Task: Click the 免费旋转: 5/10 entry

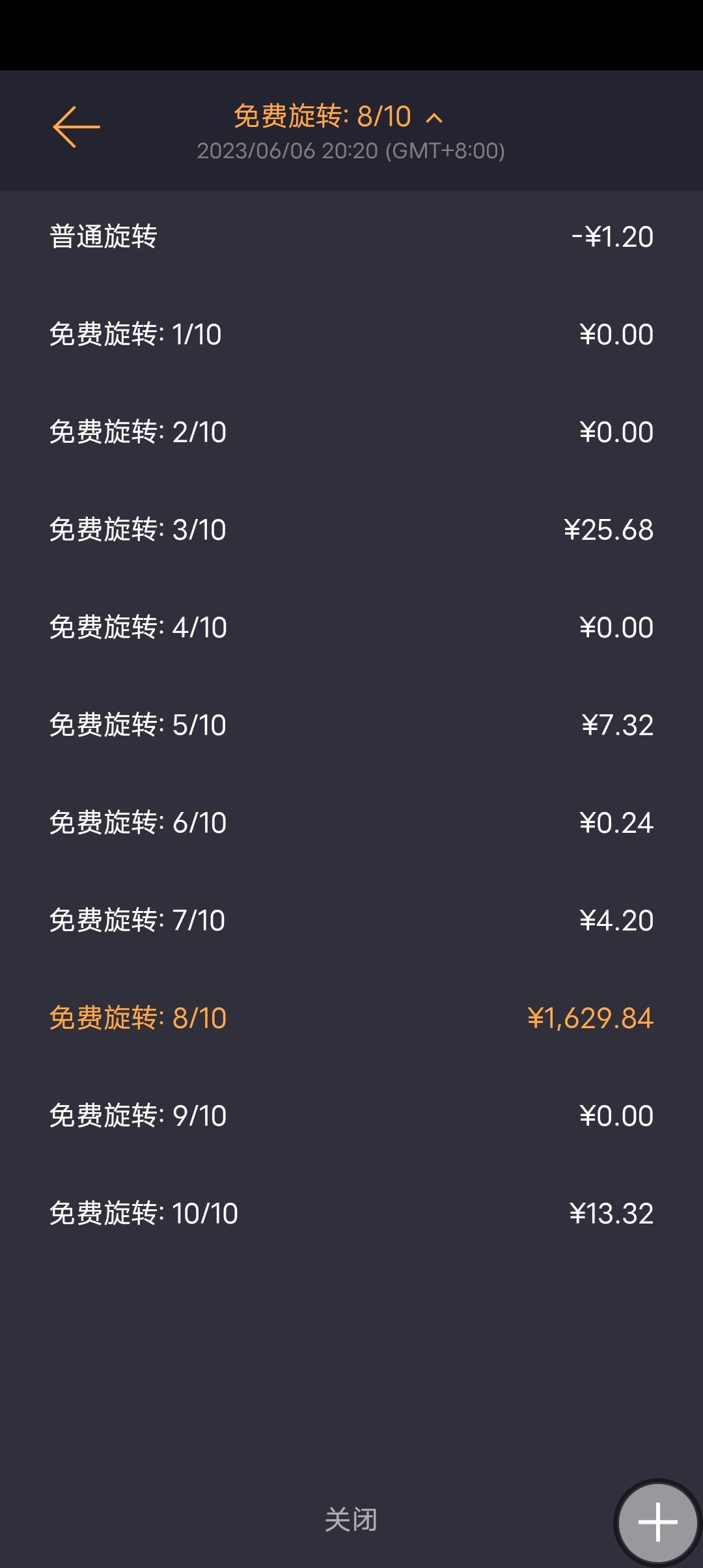Action: tap(351, 725)
